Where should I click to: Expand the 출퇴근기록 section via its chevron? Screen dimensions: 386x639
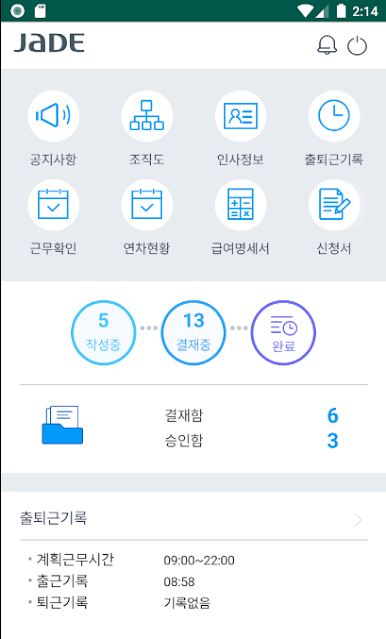coord(358,520)
